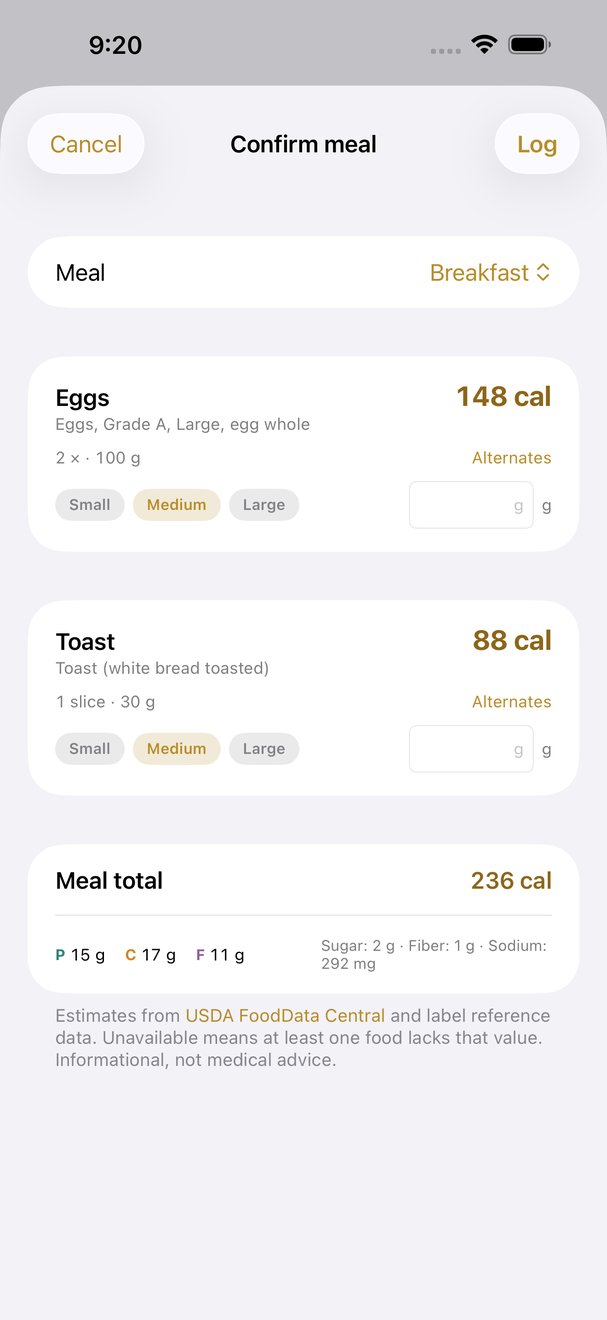Open the Breakfast meal type picker

point(490,272)
